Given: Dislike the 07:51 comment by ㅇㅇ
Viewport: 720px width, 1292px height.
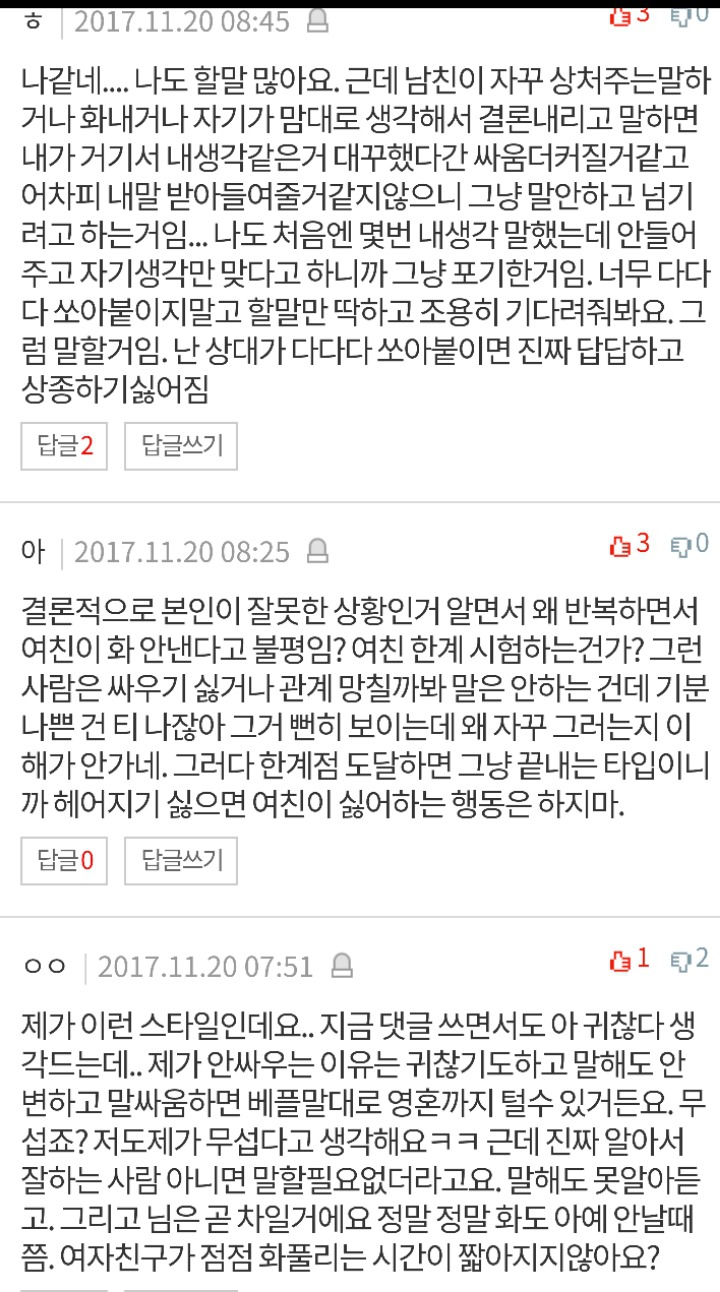Looking at the screenshot, I should point(689,961).
